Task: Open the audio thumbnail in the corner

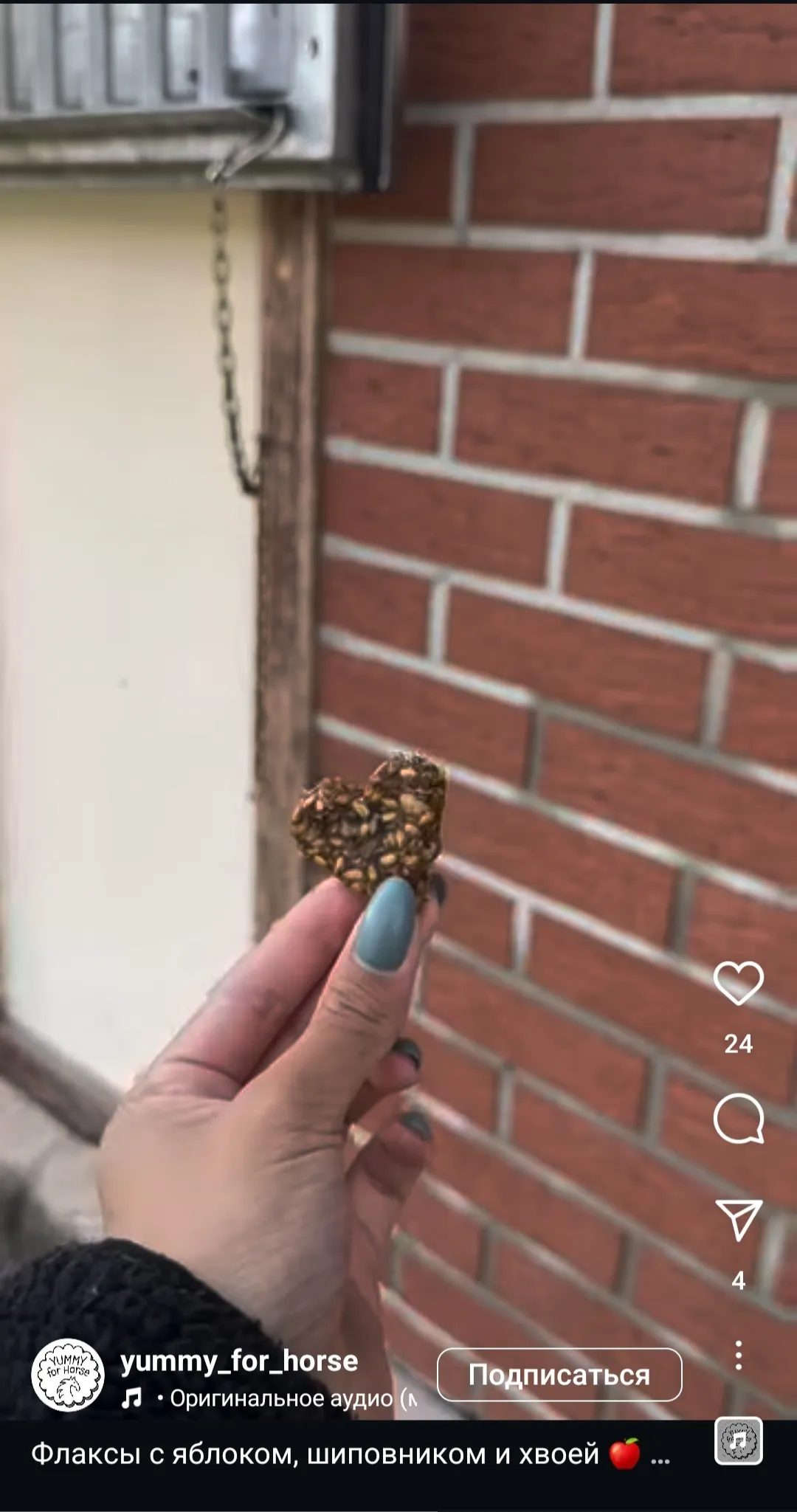Action: tap(739, 1441)
